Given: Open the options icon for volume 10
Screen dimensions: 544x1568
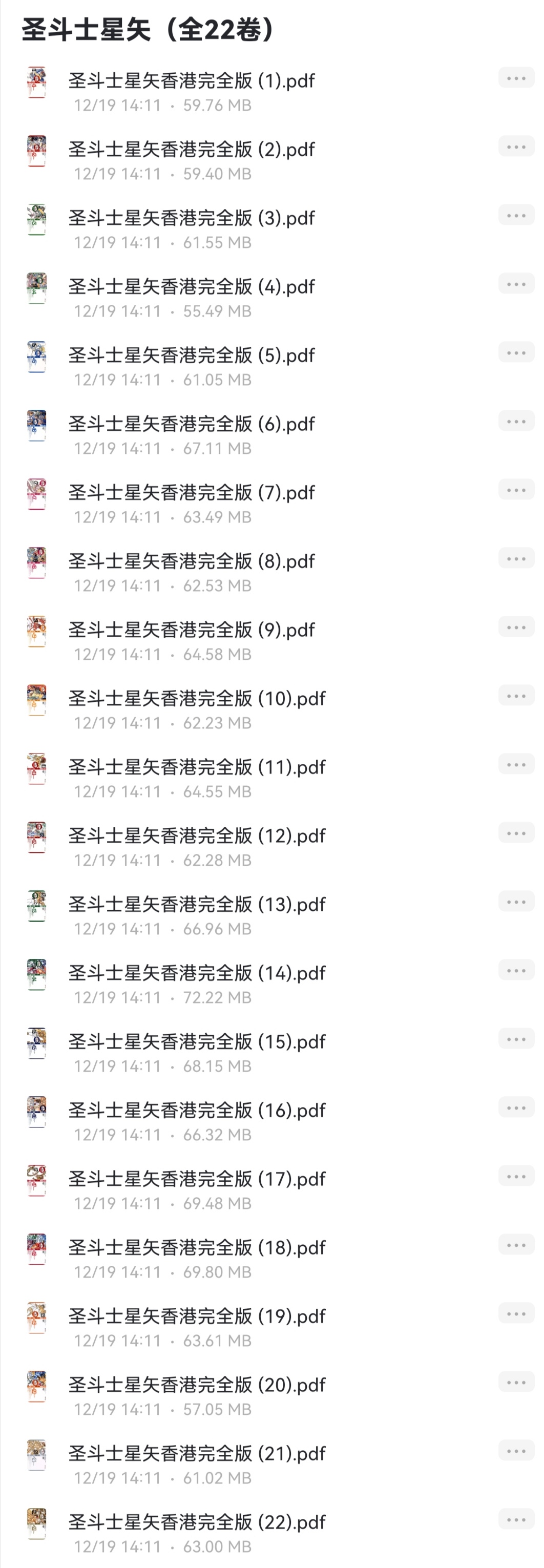Looking at the screenshot, I should [516, 694].
